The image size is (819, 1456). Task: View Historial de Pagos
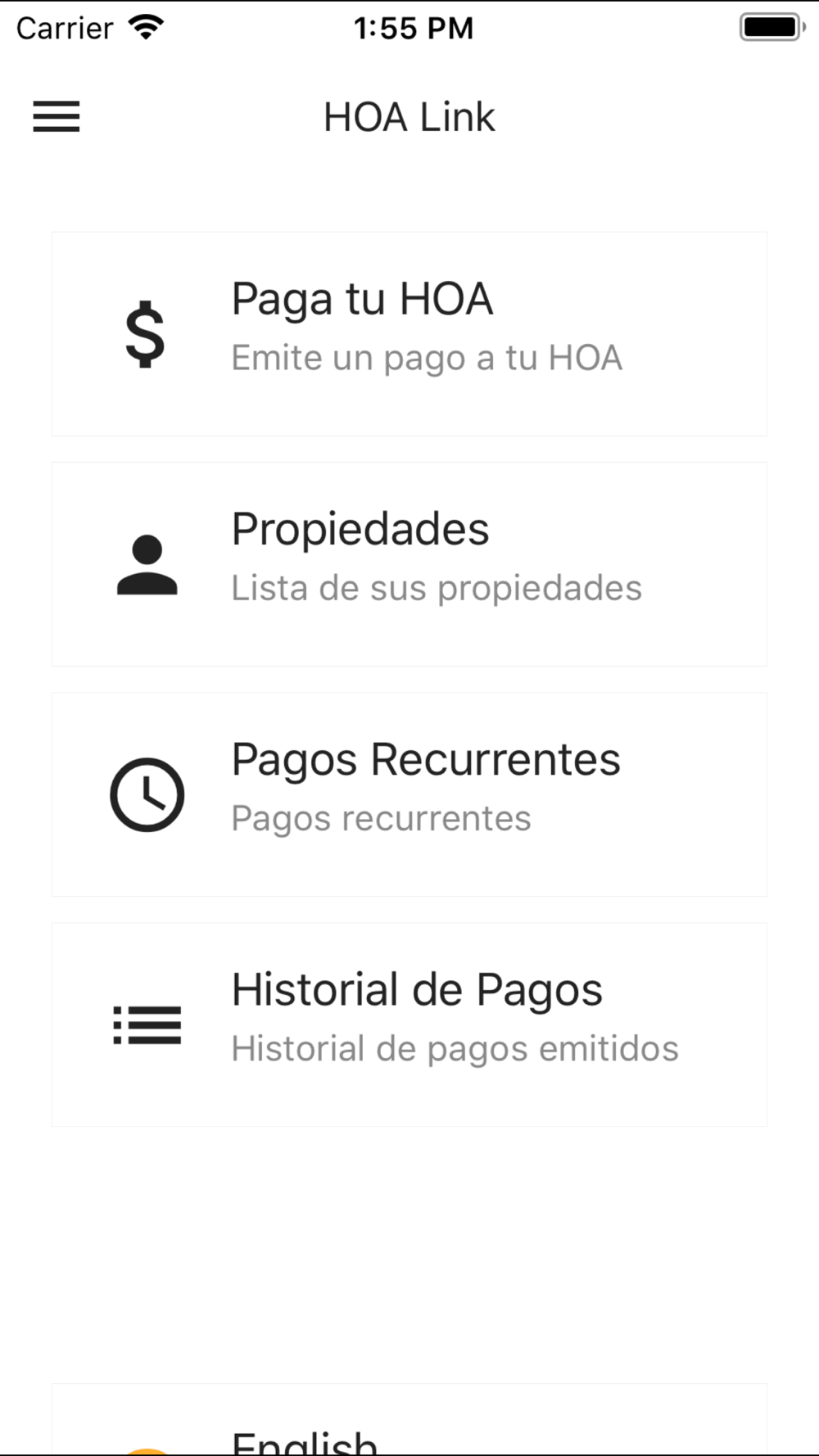click(409, 1024)
